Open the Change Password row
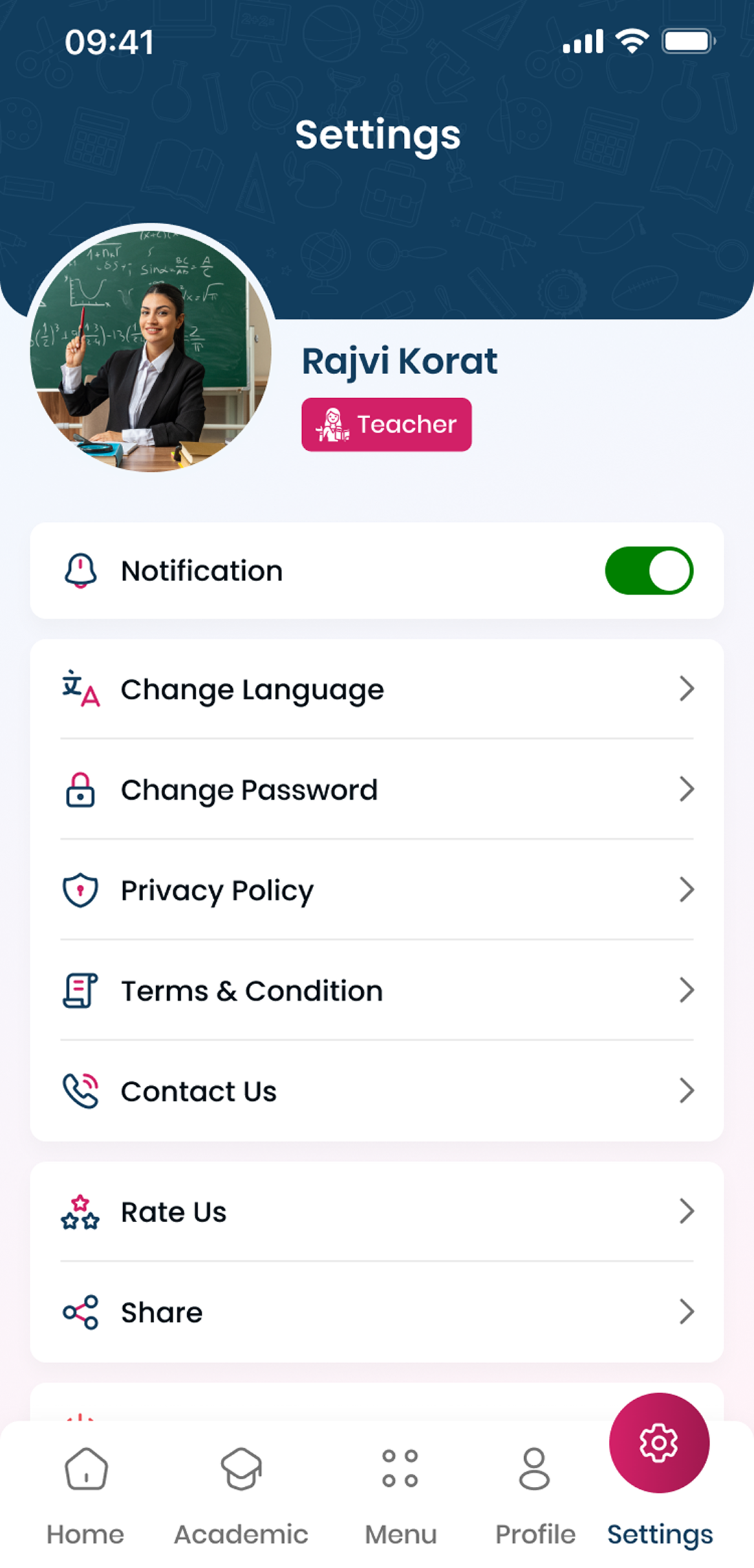This screenshot has height=1568, width=754. tap(377, 790)
